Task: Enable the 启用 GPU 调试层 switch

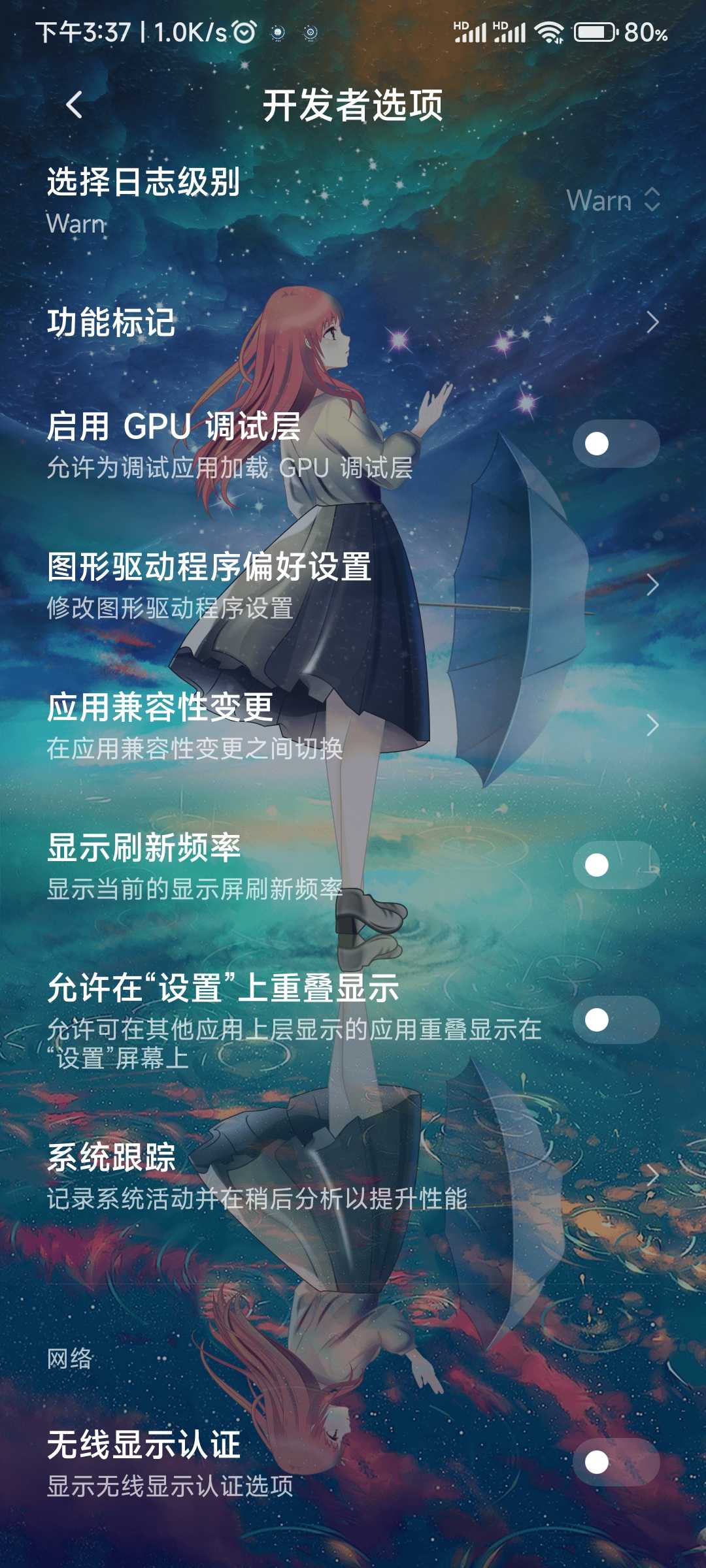Action: [615, 444]
